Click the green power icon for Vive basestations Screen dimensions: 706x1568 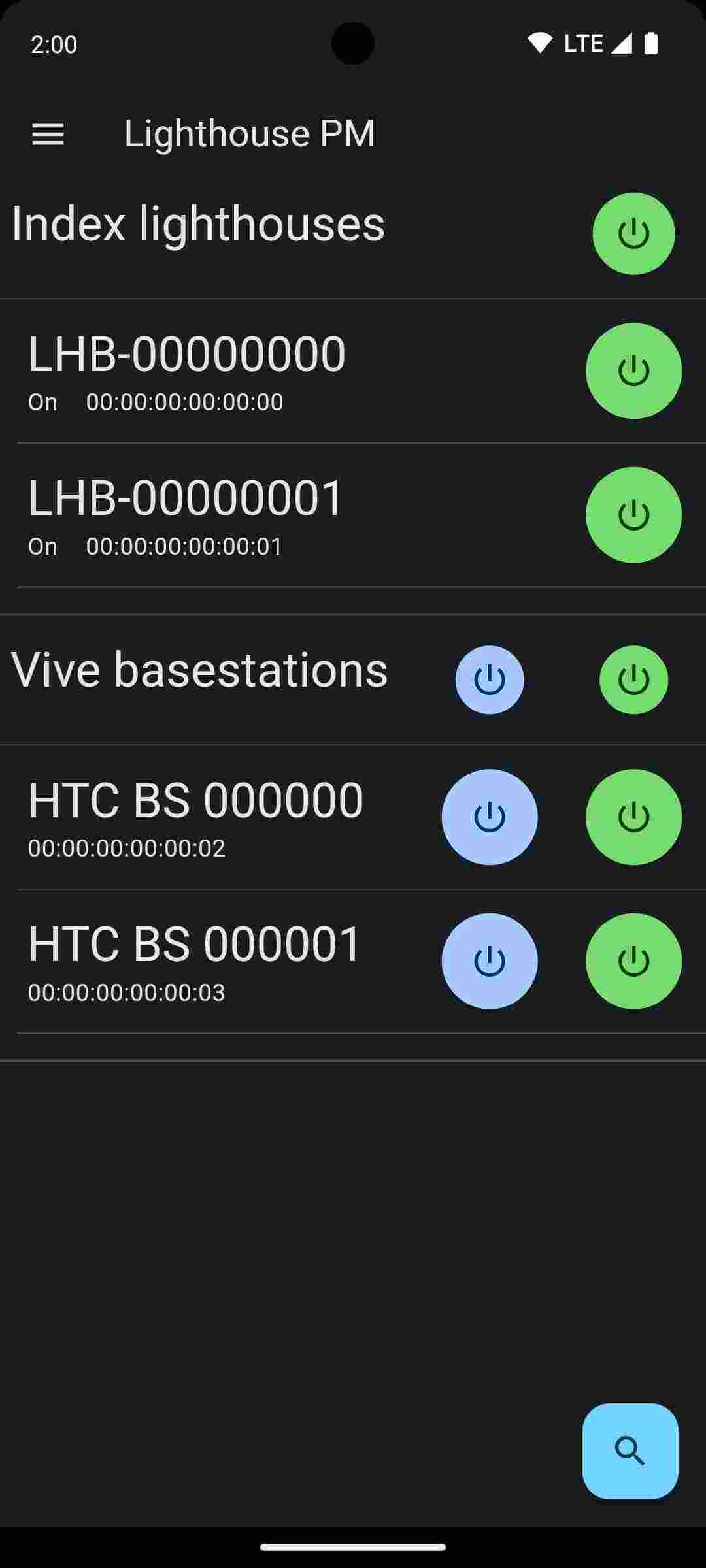click(x=632, y=679)
